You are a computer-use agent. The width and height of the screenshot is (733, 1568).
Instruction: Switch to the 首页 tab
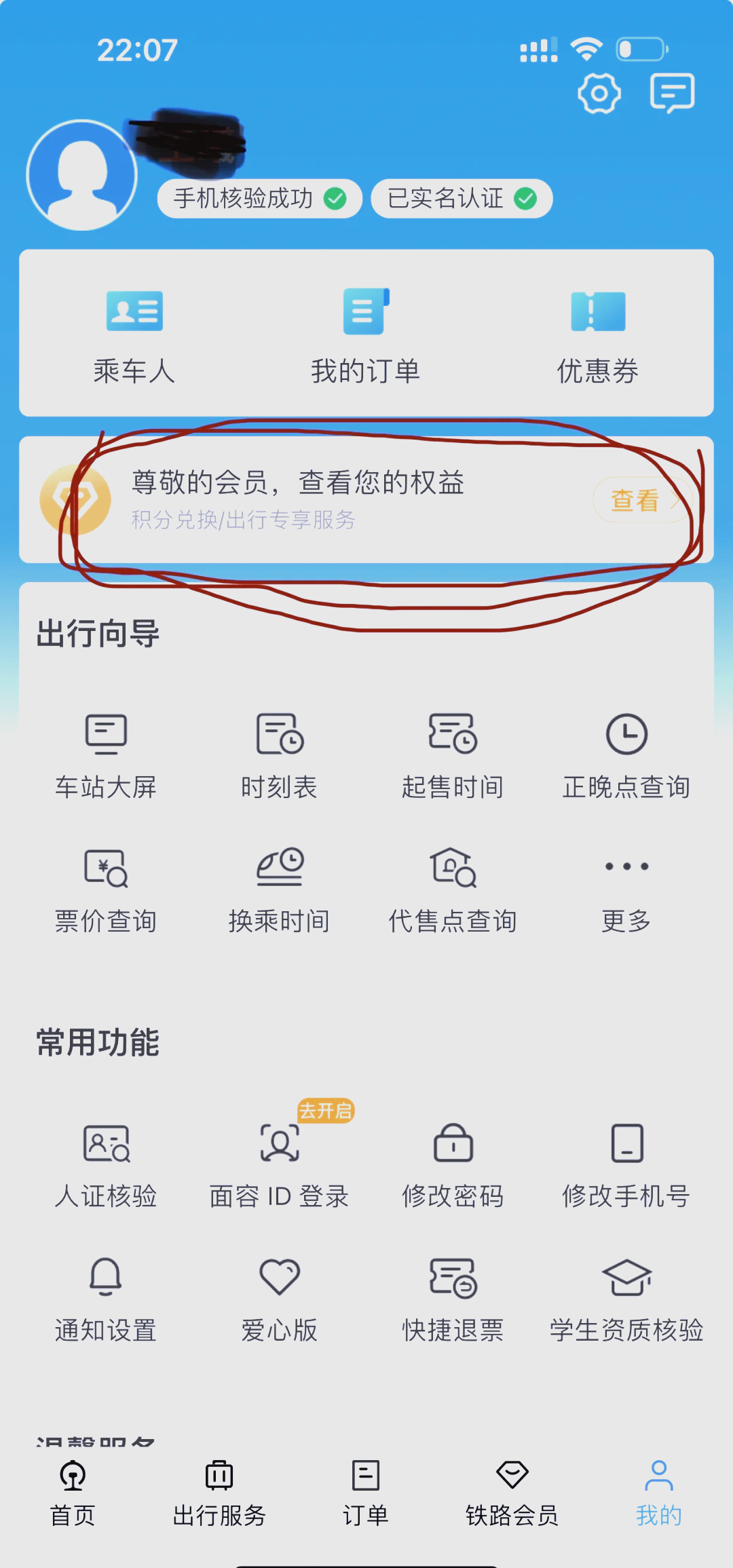tap(73, 1493)
